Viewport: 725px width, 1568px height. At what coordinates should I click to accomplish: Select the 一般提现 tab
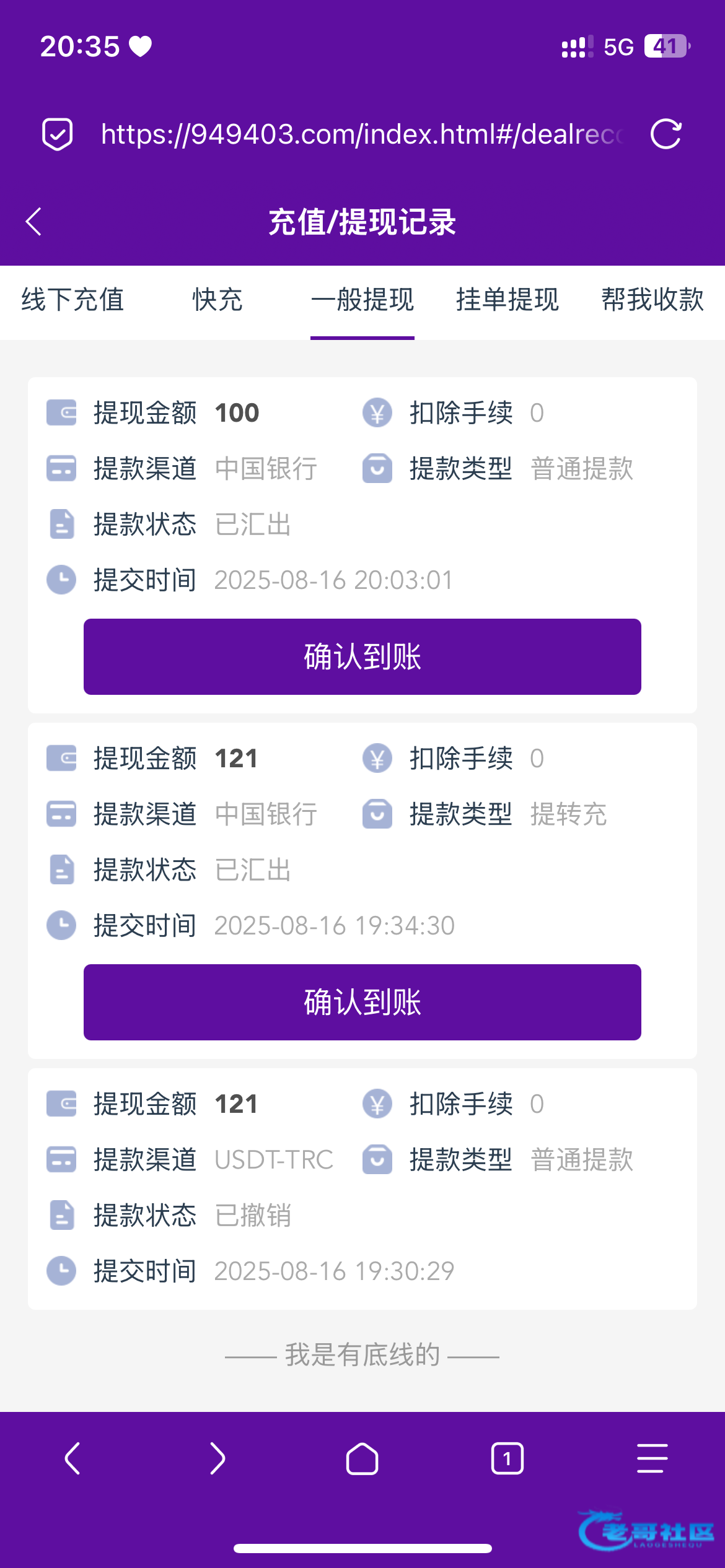coord(362,300)
